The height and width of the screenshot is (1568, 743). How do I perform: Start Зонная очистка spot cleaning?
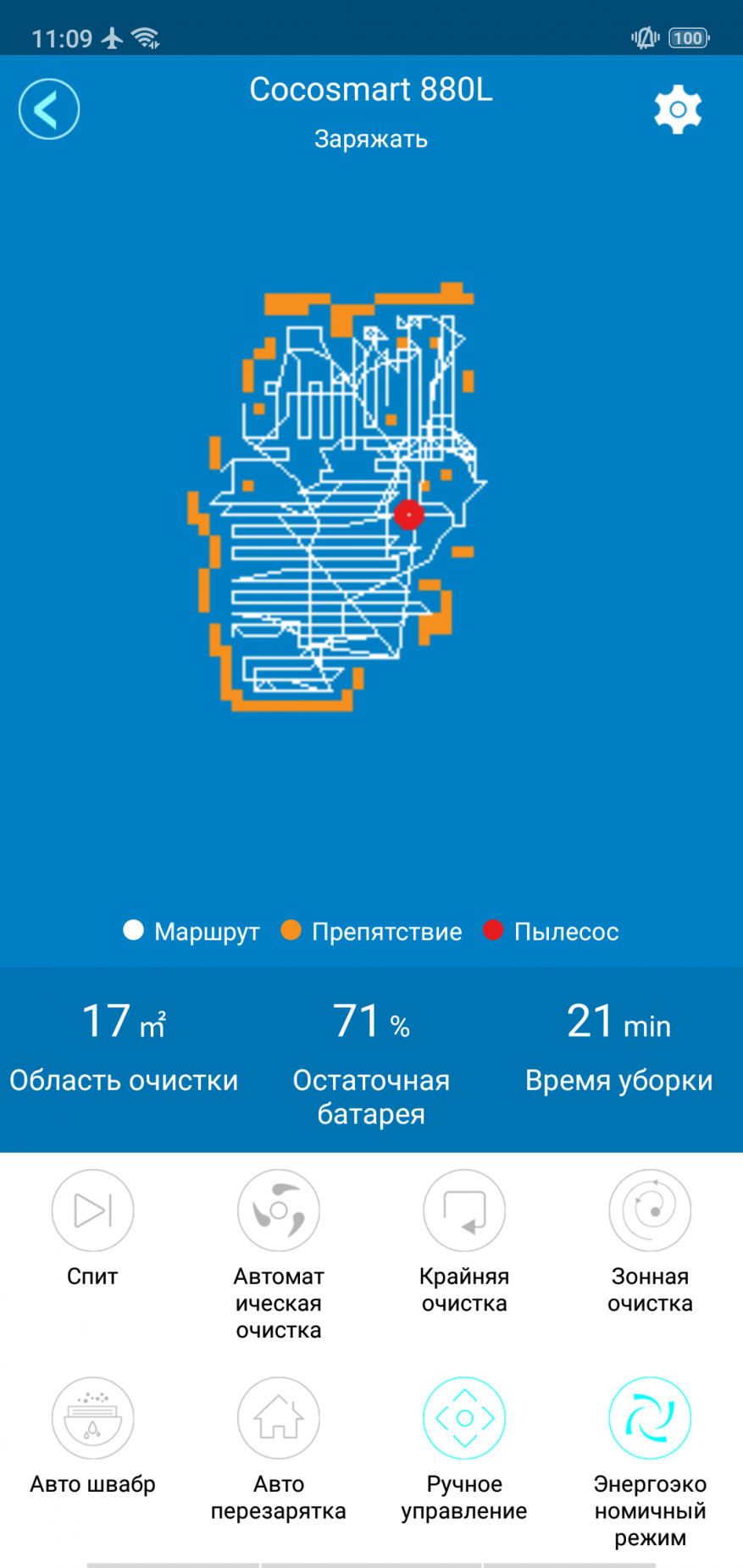(x=650, y=1211)
